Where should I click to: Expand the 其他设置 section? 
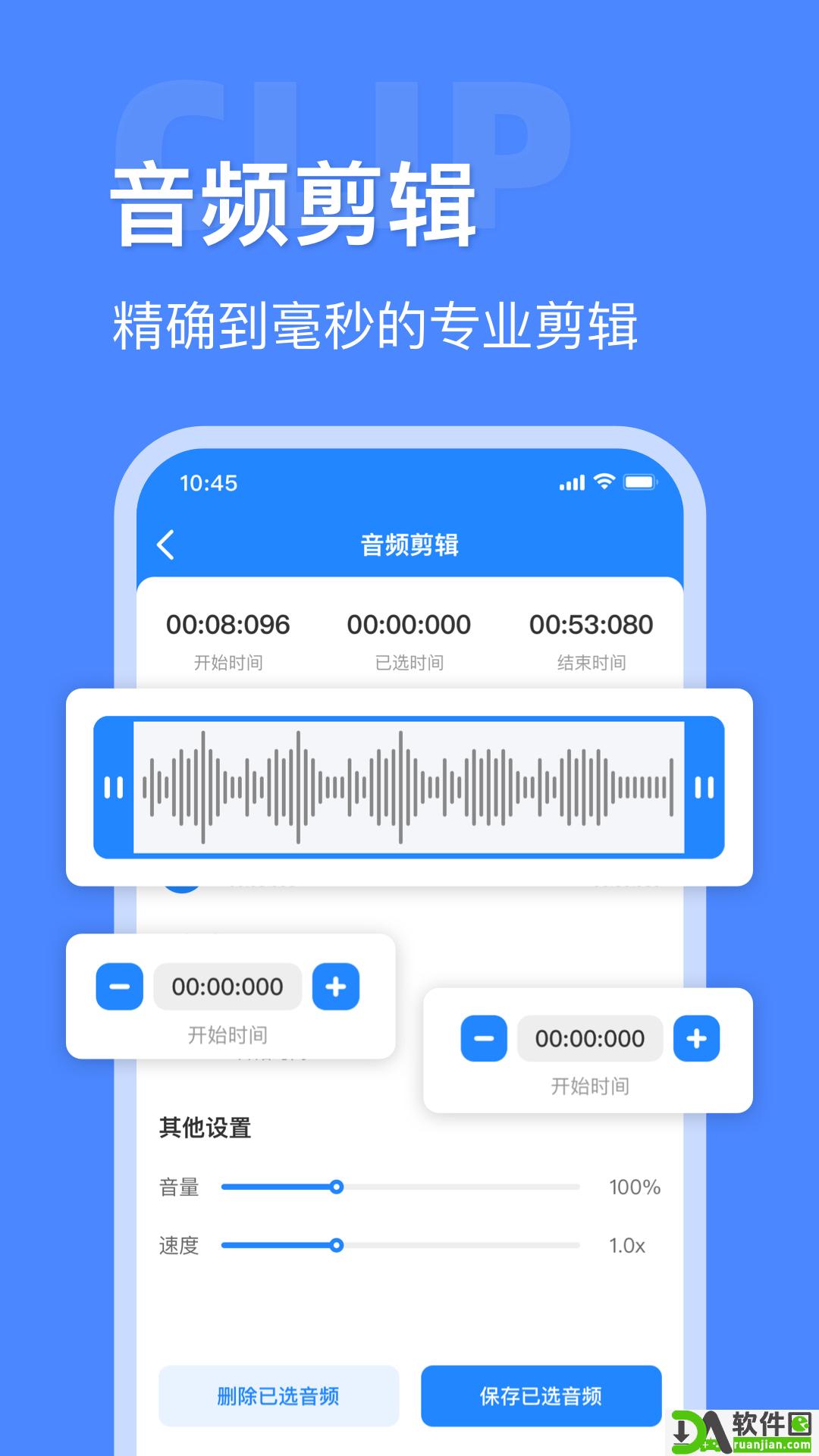click(x=206, y=1127)
